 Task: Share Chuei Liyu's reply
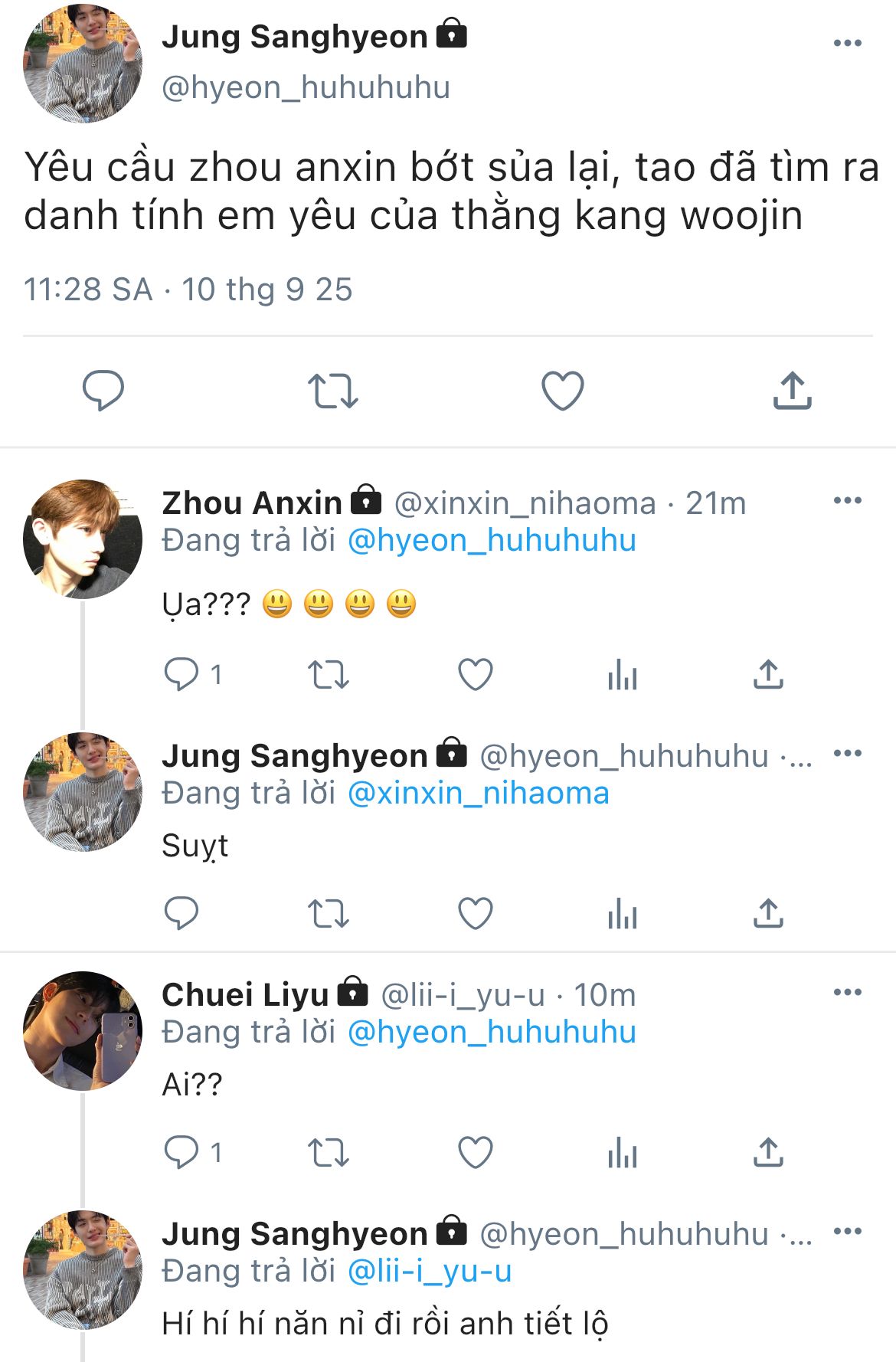tap(768, 1152)
